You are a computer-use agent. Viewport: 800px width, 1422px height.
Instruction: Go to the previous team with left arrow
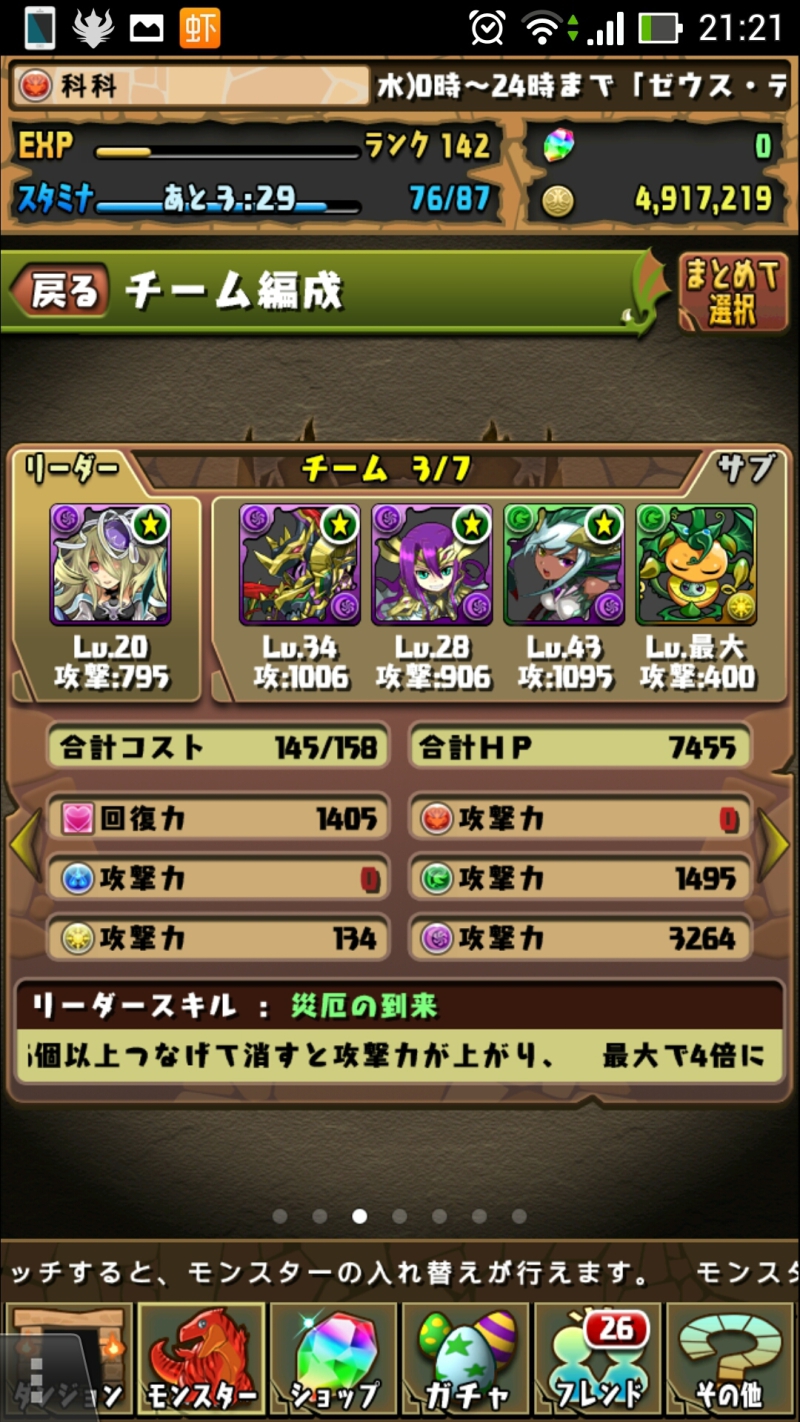coord(25,845)
